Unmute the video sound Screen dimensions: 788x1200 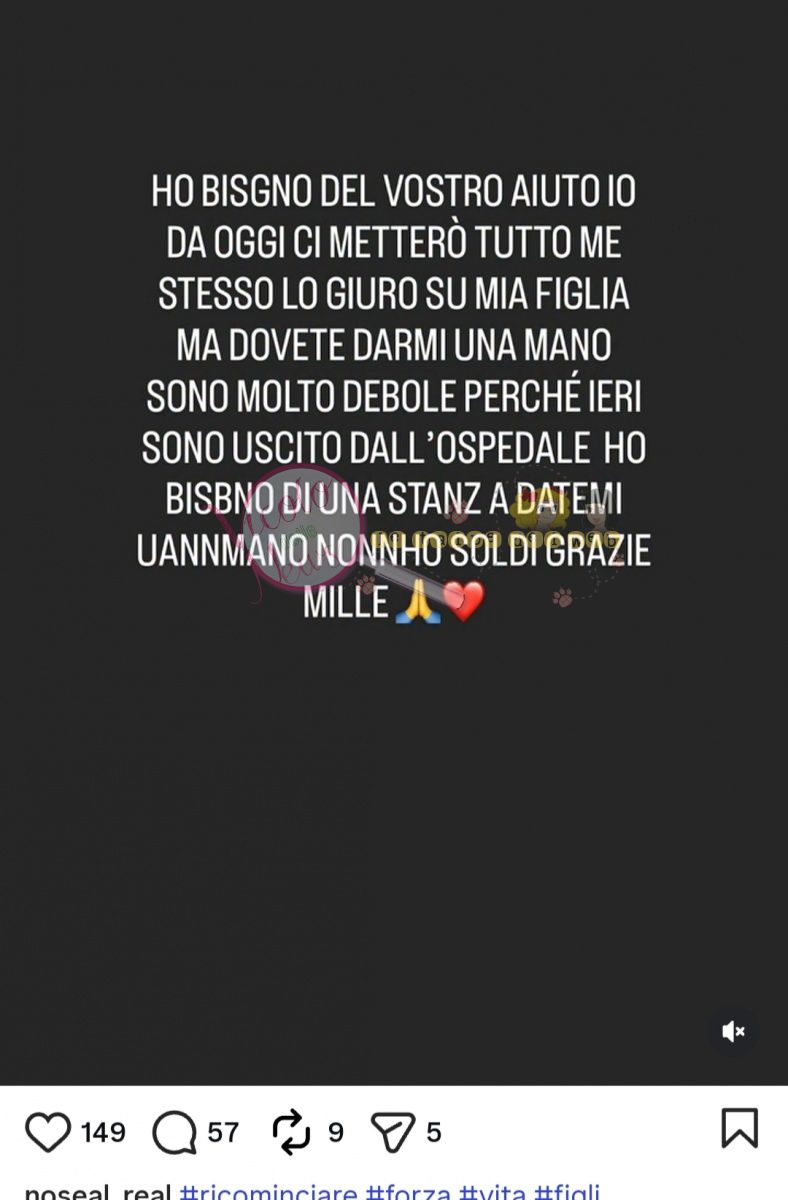coord(733,1031)
